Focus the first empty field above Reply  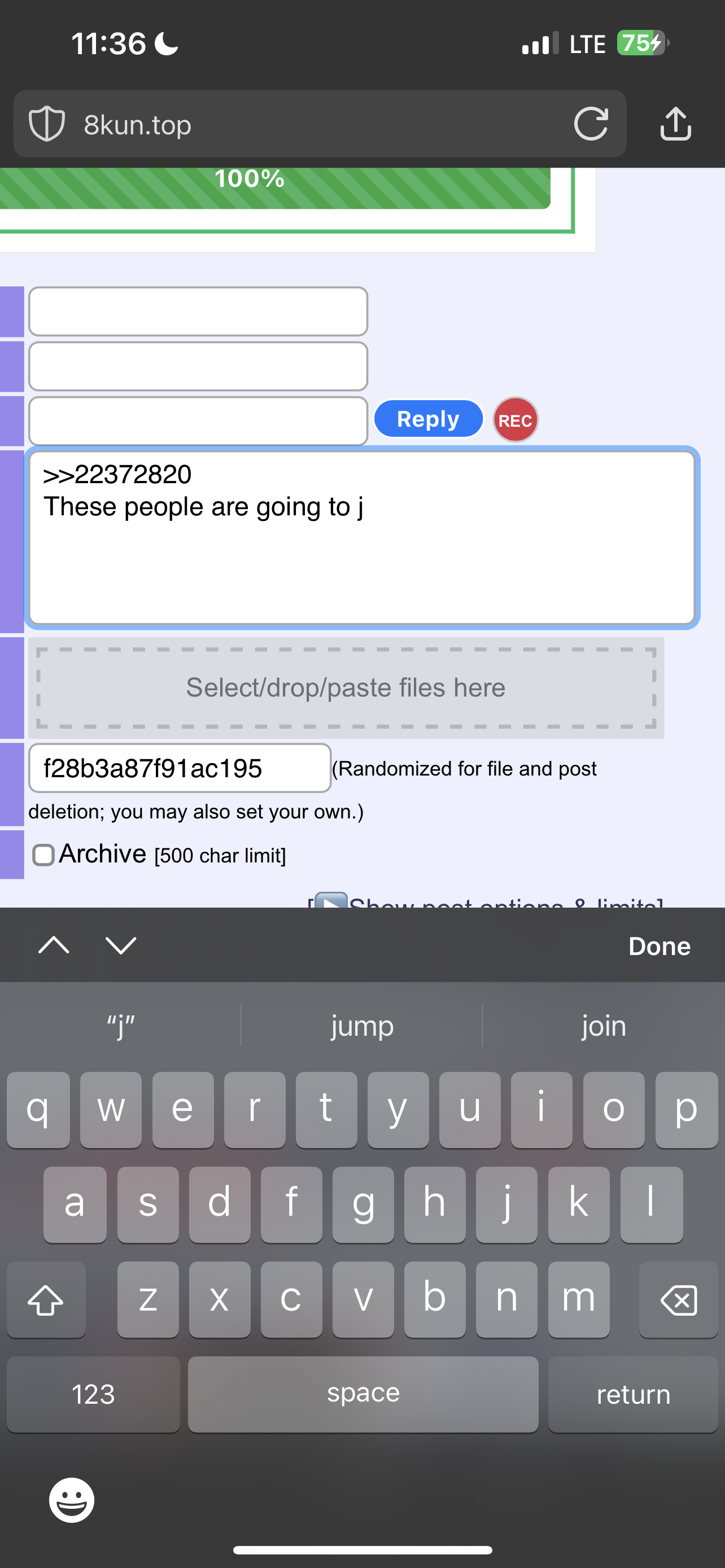(198, 312)
